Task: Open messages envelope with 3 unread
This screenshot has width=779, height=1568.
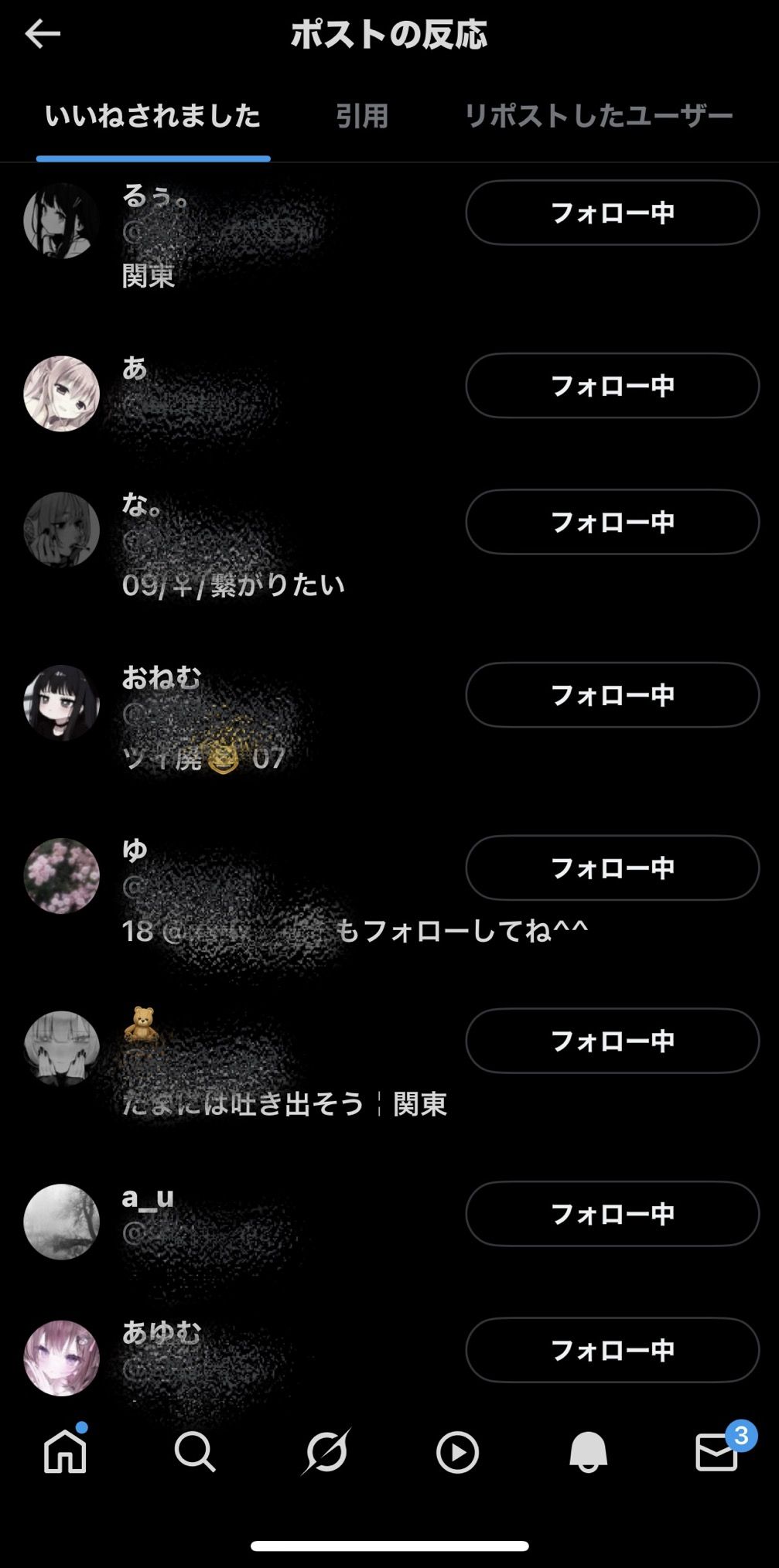Action: click(x=717, y=1452)
